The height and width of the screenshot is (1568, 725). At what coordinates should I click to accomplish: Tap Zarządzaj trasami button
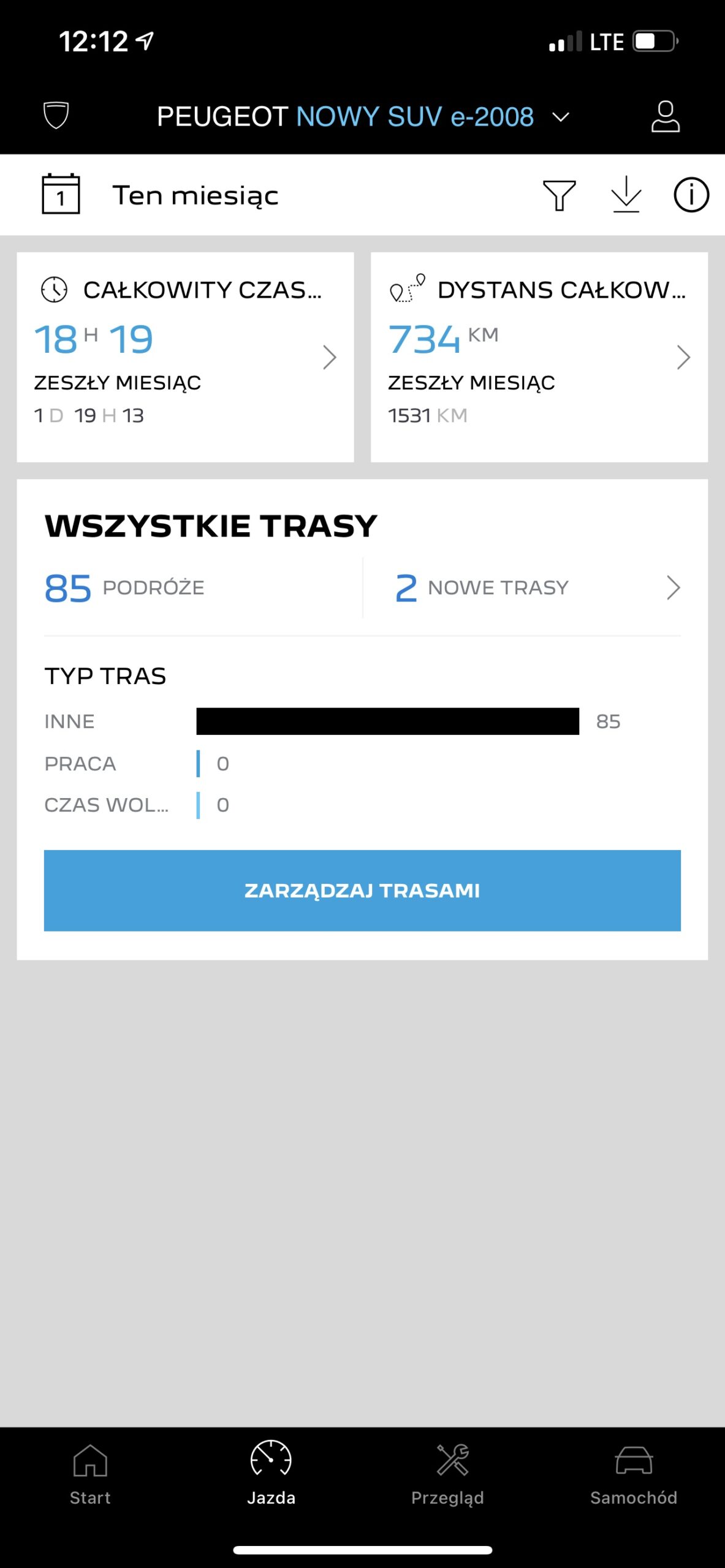[x=362, y=891]
